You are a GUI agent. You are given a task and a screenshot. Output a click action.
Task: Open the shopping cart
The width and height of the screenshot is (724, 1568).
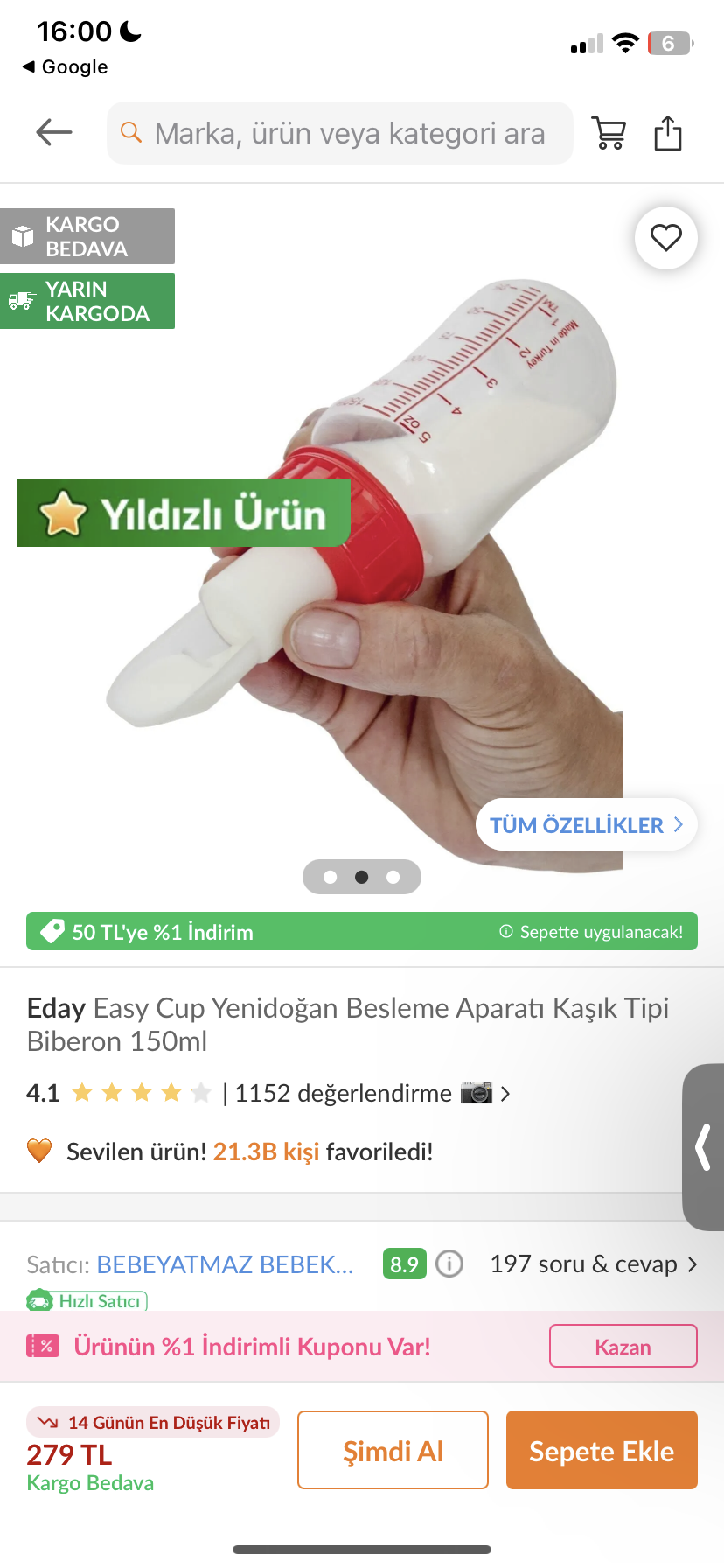609,133
